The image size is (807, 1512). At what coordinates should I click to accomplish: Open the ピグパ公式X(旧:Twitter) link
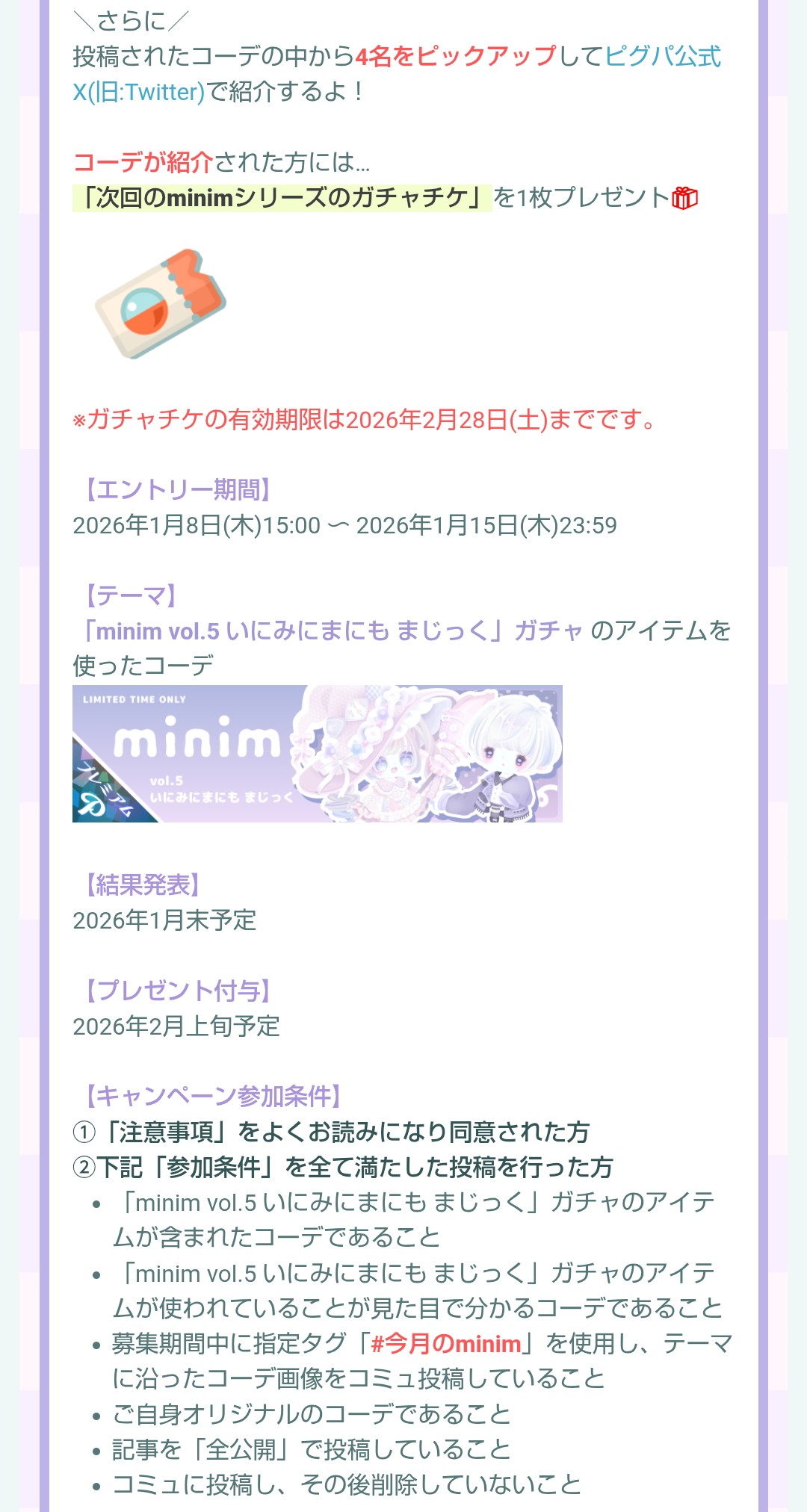pyautogui.click(x=662, y=57)
